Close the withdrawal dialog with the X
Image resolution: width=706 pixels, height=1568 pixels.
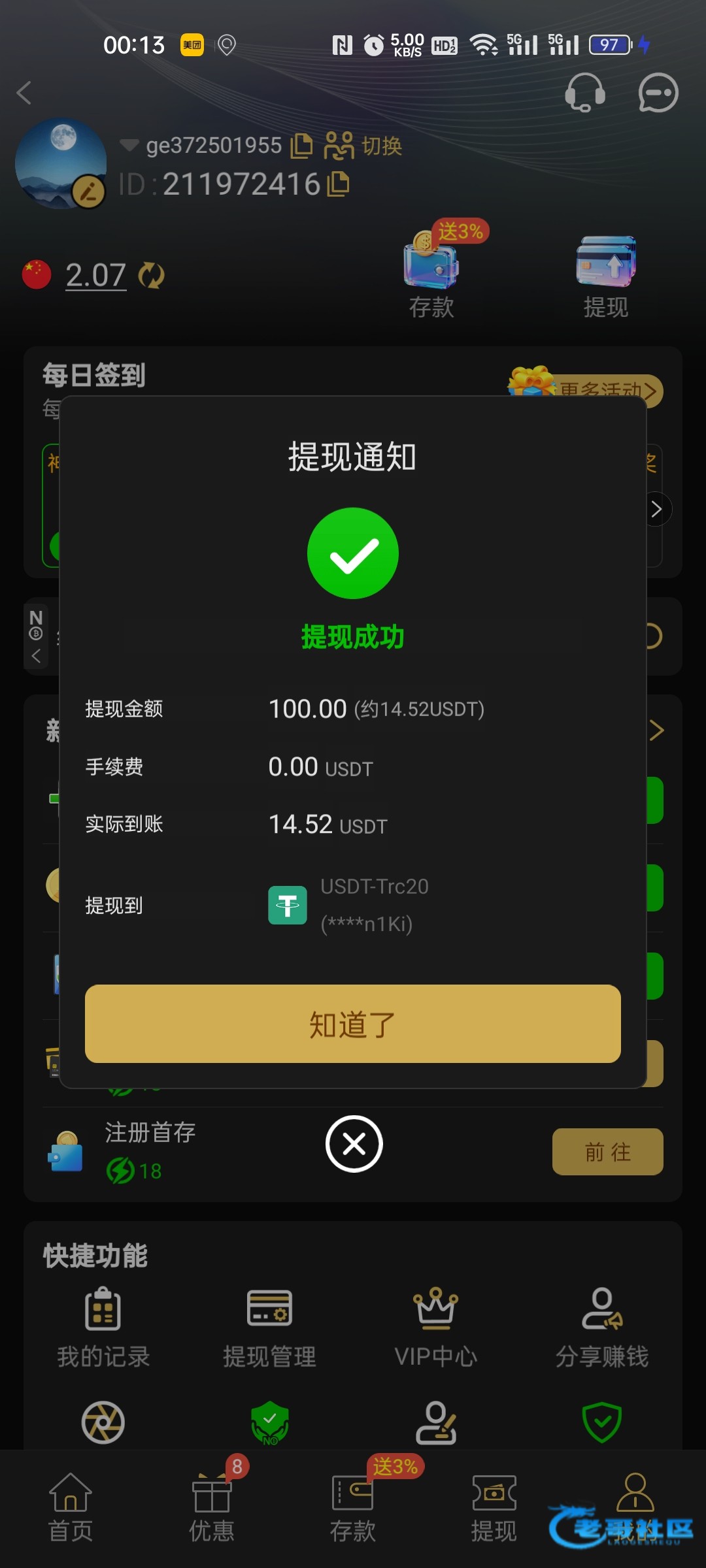tap(354, 1144)
